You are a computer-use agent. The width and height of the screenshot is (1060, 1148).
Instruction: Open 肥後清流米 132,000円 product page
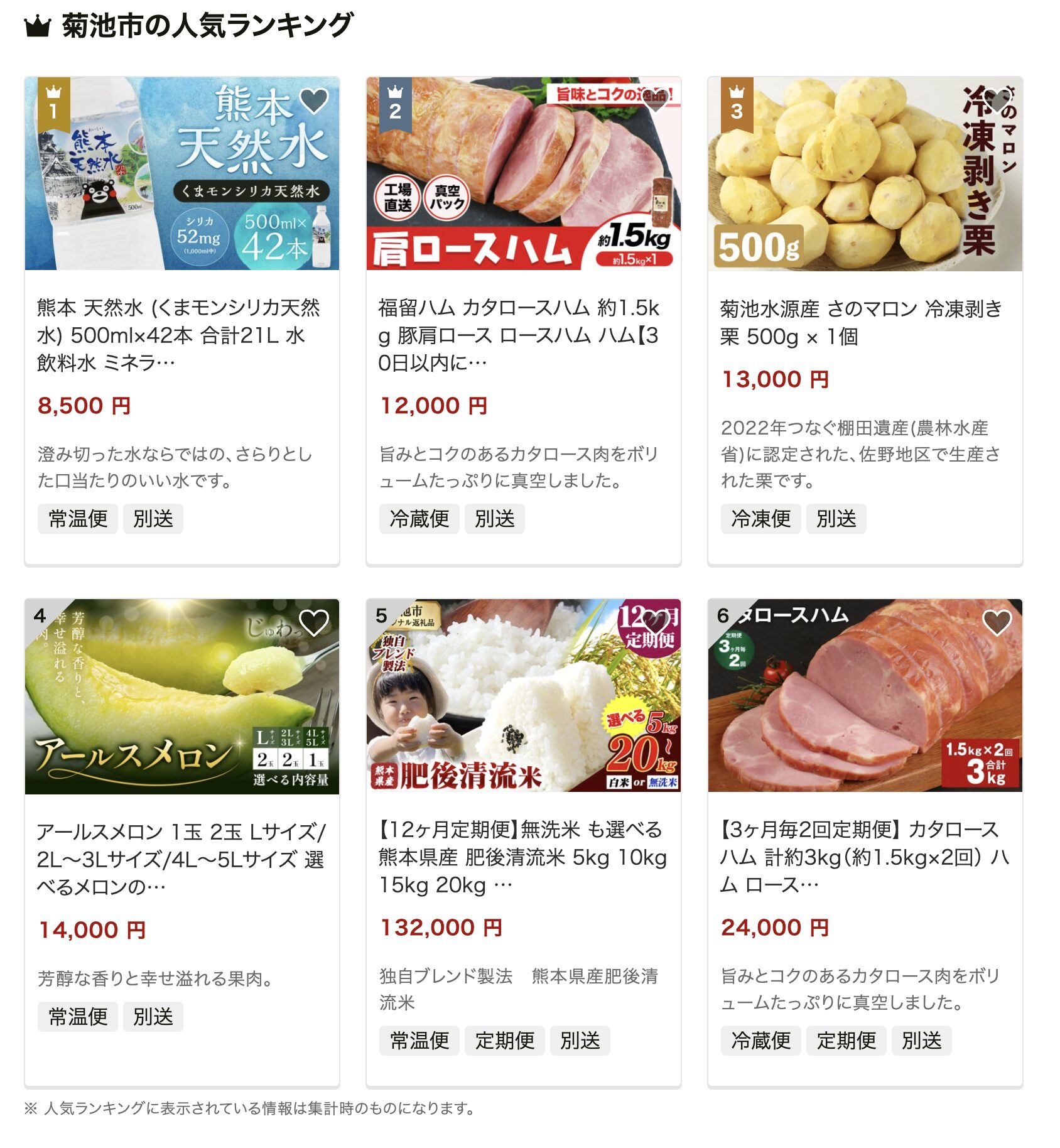(522, 857)
